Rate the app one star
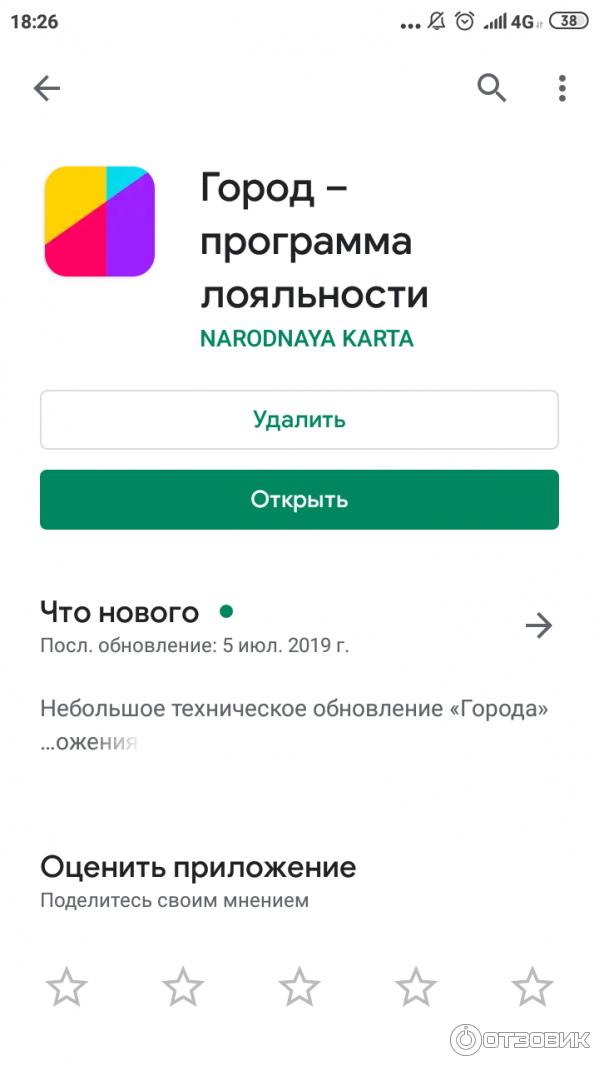Viewport: 600px width, 1066px height. point(67,987)
